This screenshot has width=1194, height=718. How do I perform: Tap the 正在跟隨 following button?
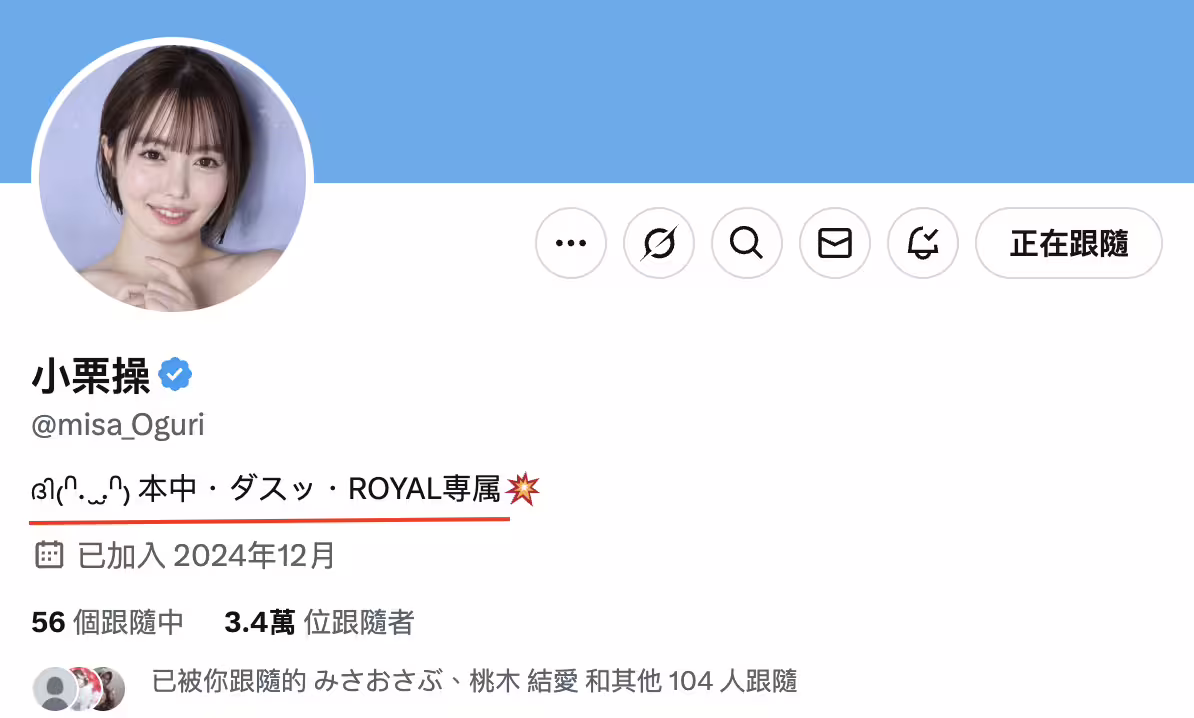pos(1069,243)
